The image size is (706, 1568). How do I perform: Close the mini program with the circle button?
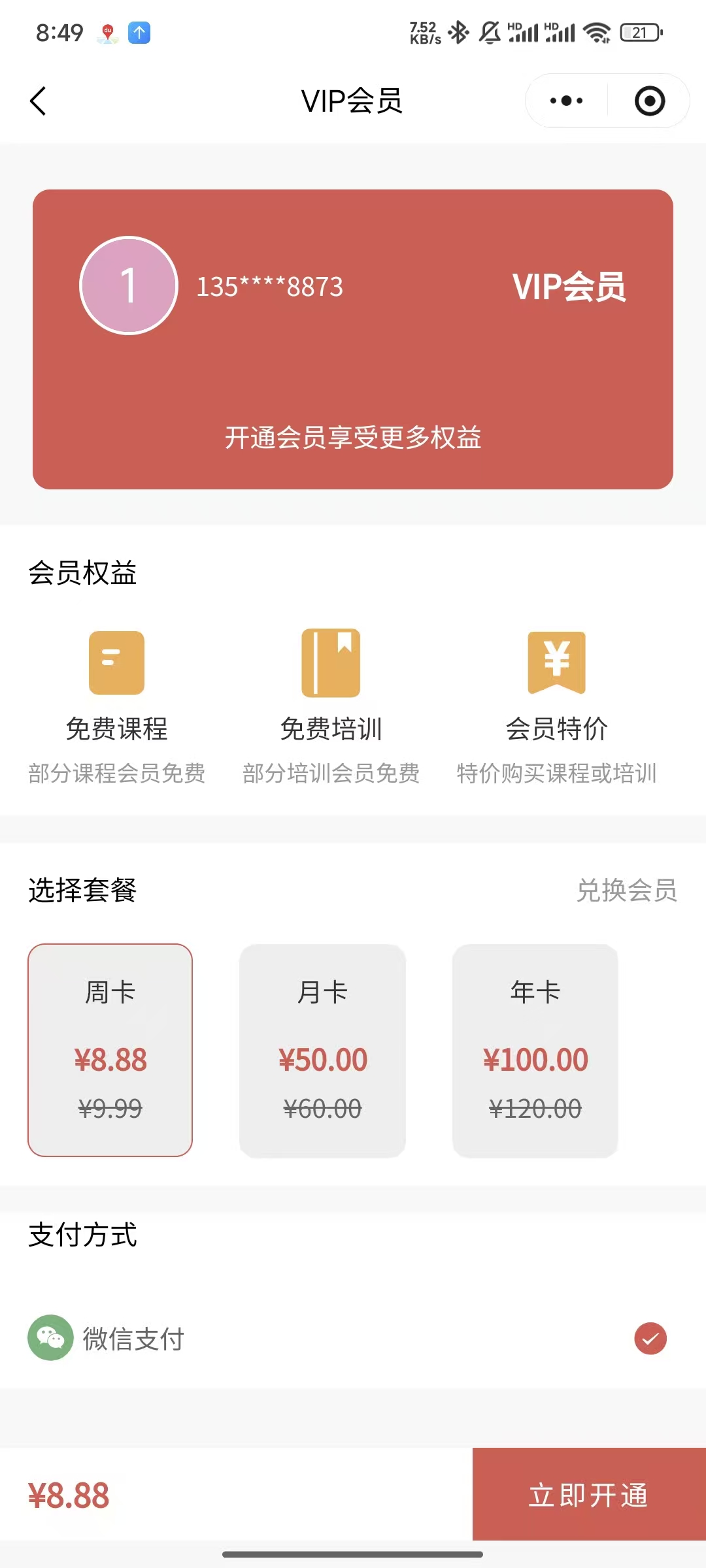pos(649,101)
